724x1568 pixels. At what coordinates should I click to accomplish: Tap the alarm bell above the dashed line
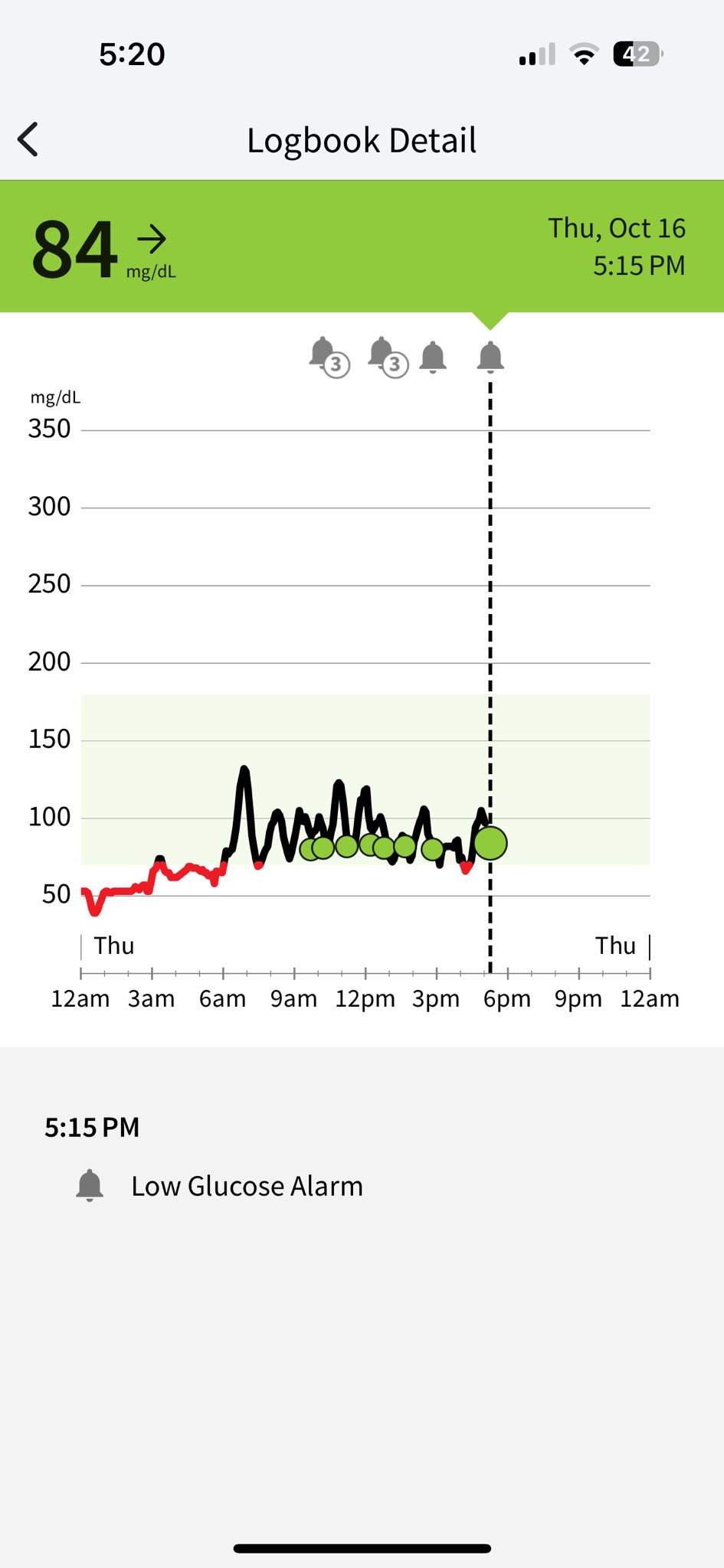(490, 357)
